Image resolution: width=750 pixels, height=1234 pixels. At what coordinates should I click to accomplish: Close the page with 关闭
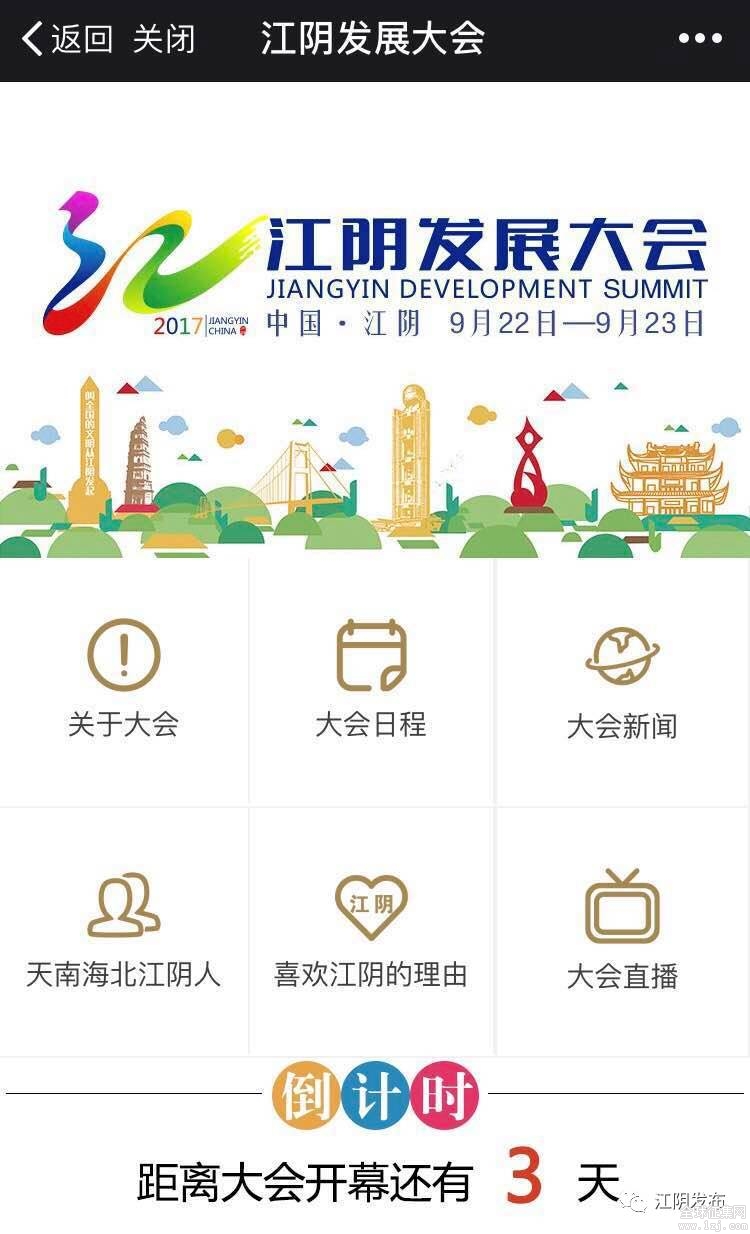pyautogui.click(x=164, y=40)
